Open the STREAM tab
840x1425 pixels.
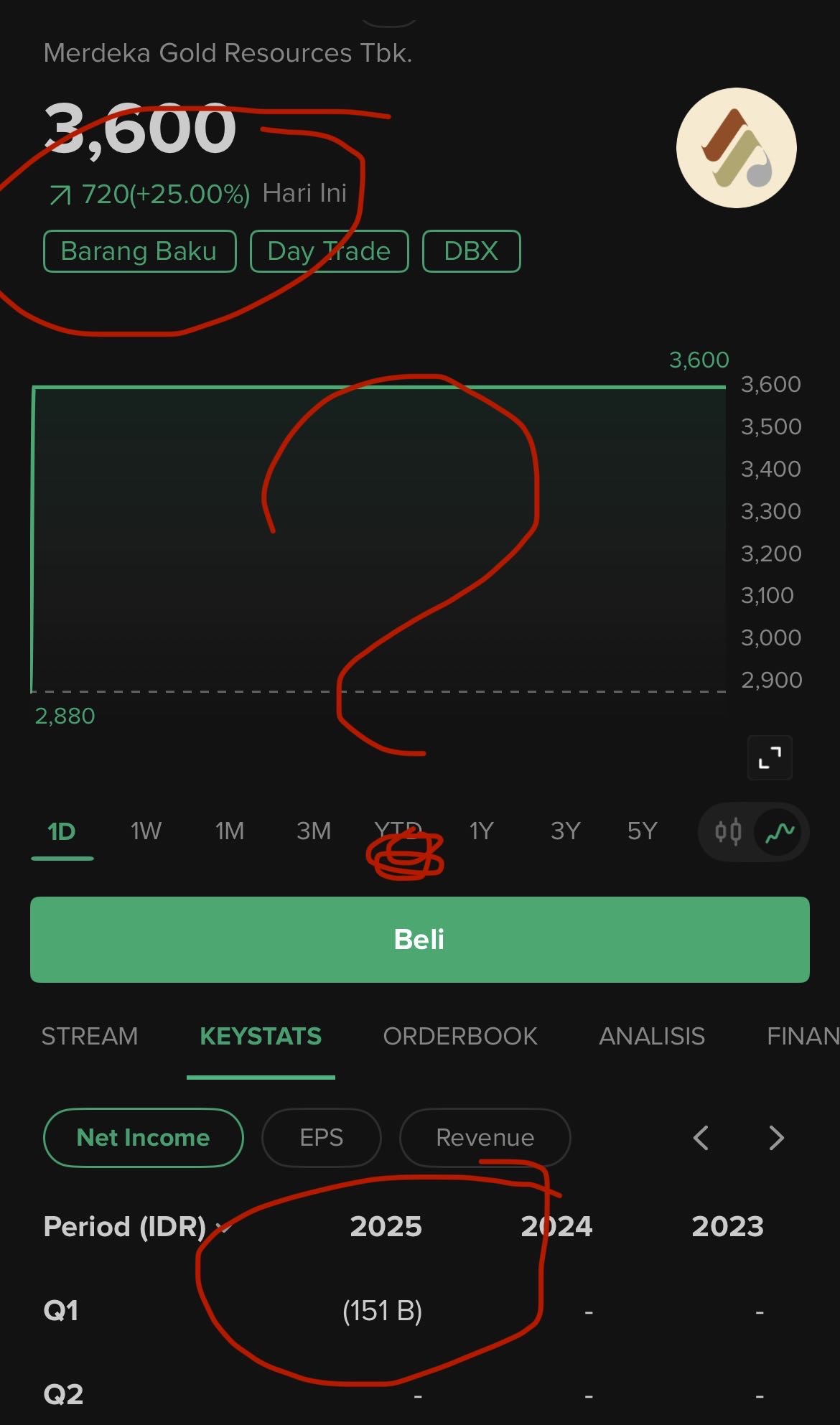90,1036
